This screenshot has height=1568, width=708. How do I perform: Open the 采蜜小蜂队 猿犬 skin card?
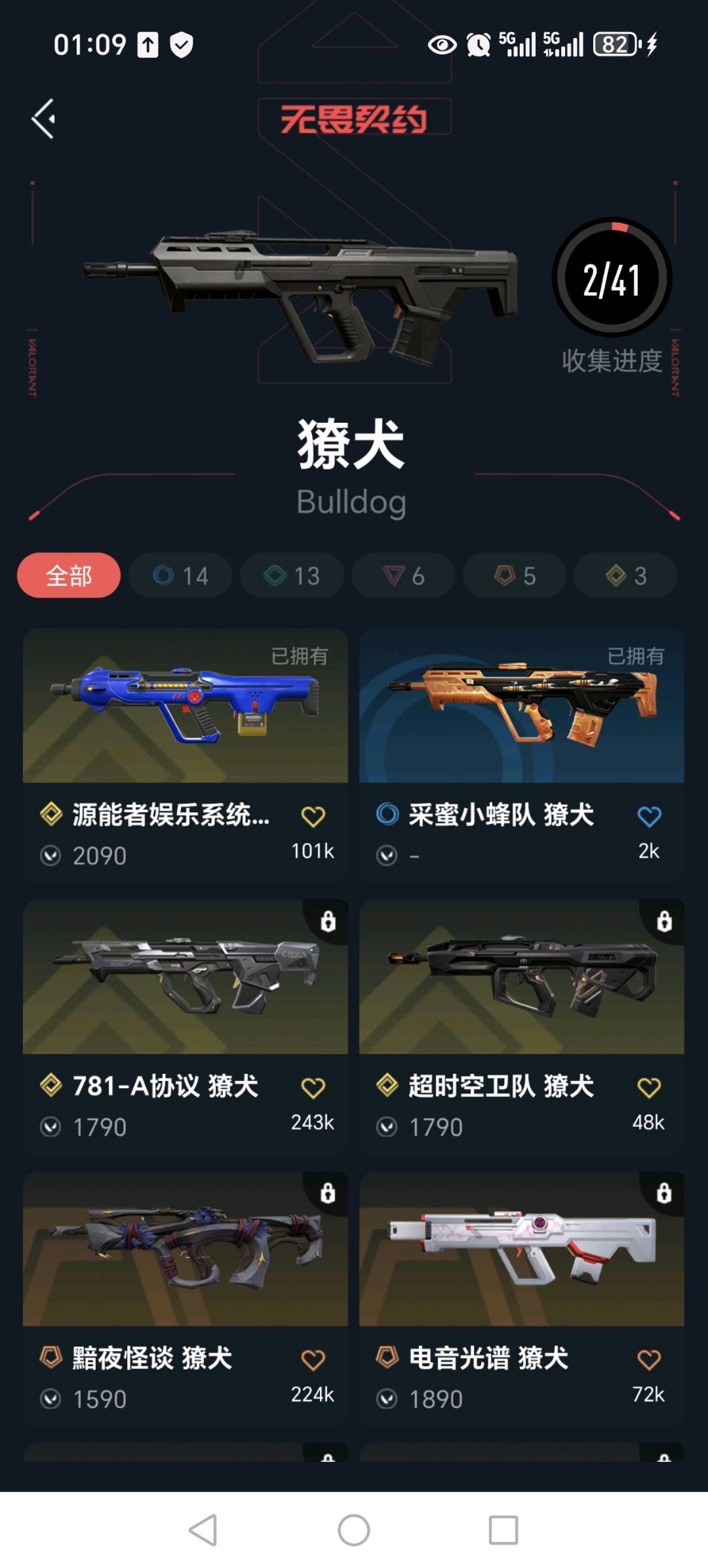[521, 707]
